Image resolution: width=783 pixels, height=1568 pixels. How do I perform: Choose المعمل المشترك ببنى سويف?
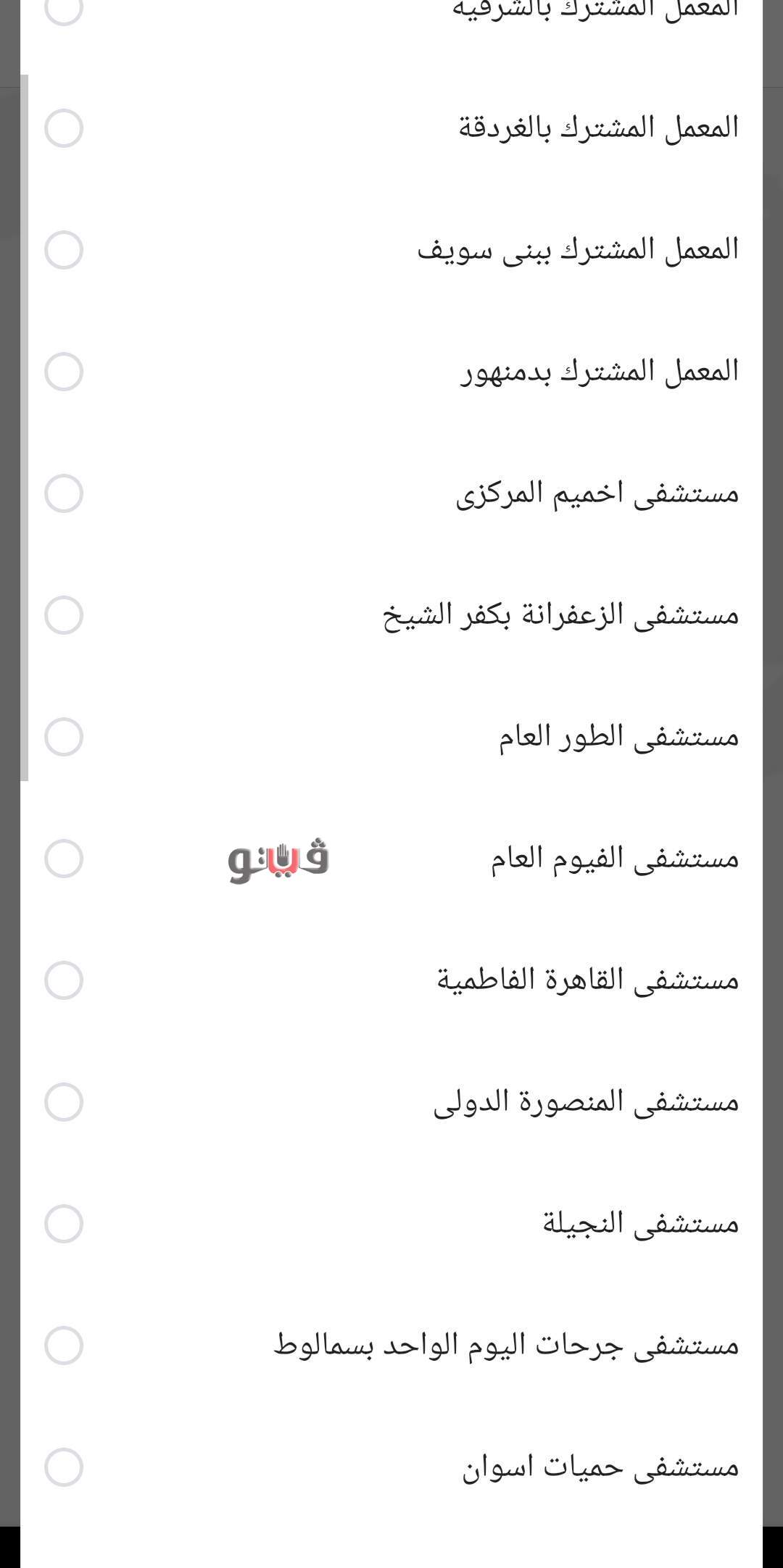(64, 250)
